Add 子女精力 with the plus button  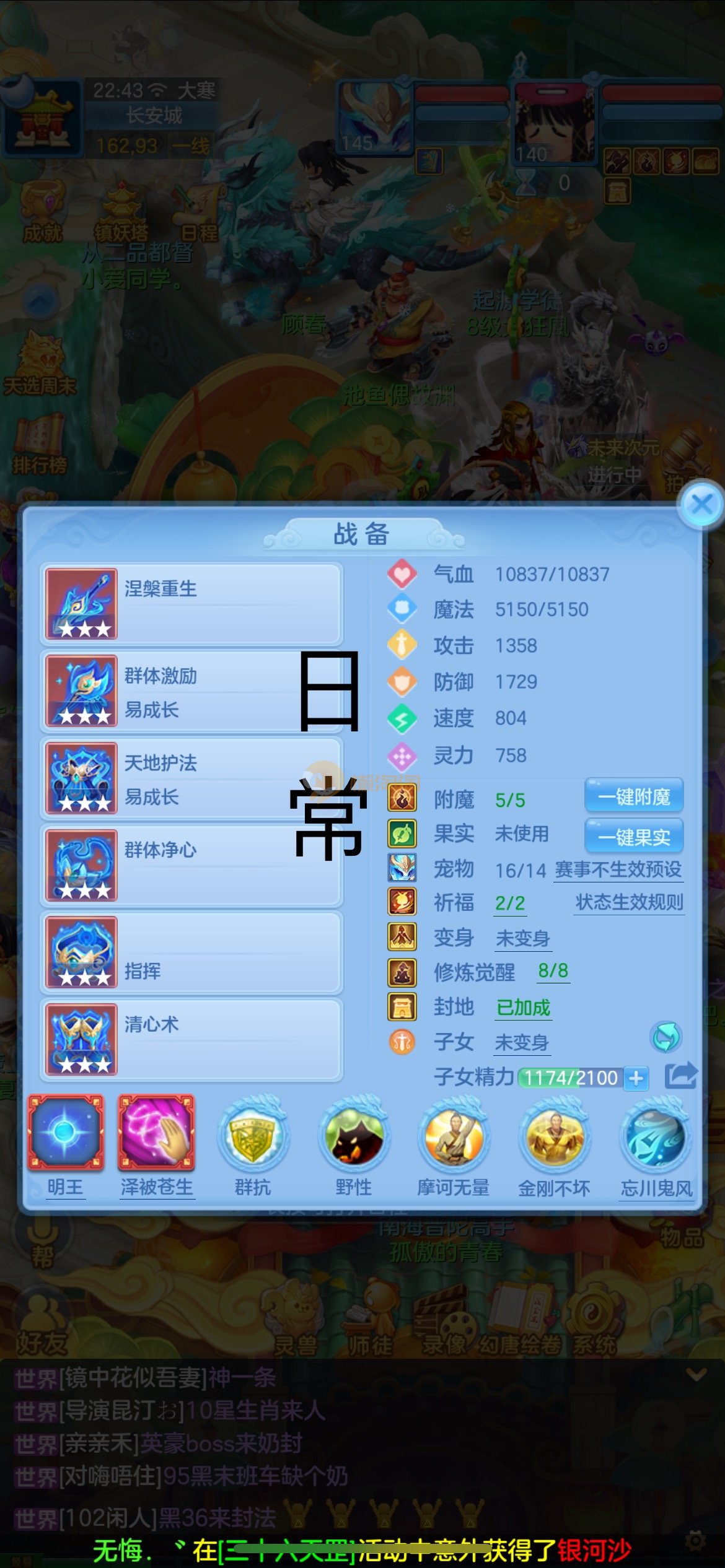[636, 1078]
